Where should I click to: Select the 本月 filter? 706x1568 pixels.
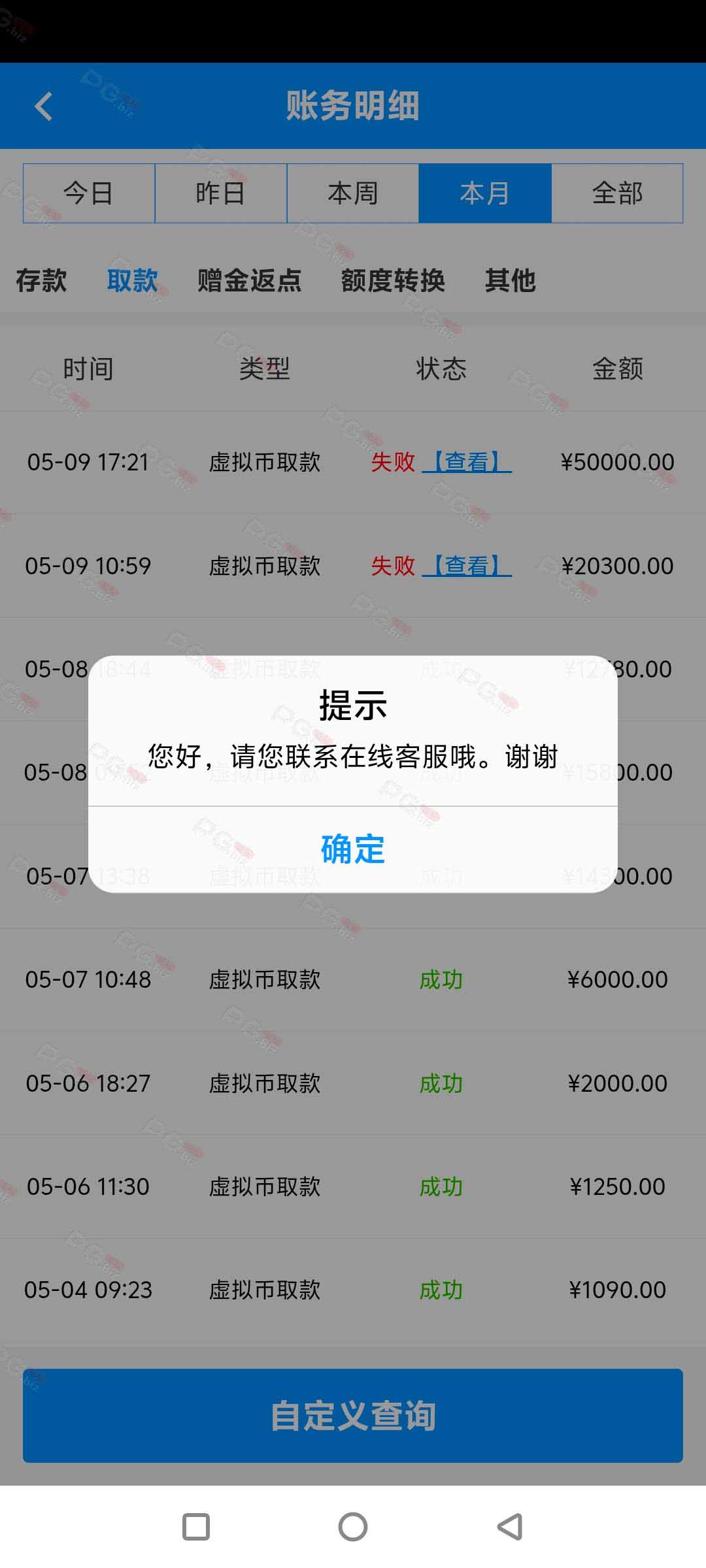[x=485, y=193]
